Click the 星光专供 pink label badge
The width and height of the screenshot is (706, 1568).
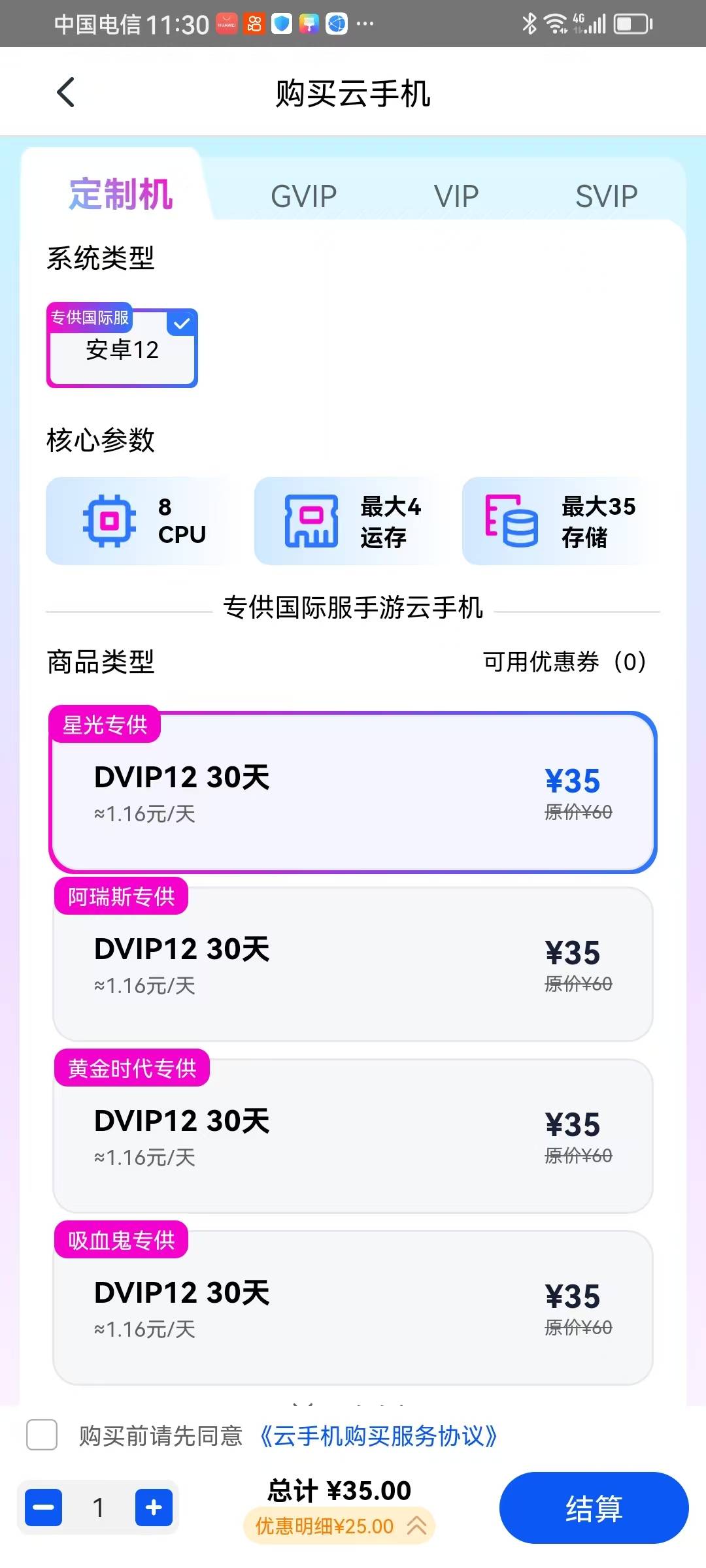pyautogui.click(x=105, y=724)
